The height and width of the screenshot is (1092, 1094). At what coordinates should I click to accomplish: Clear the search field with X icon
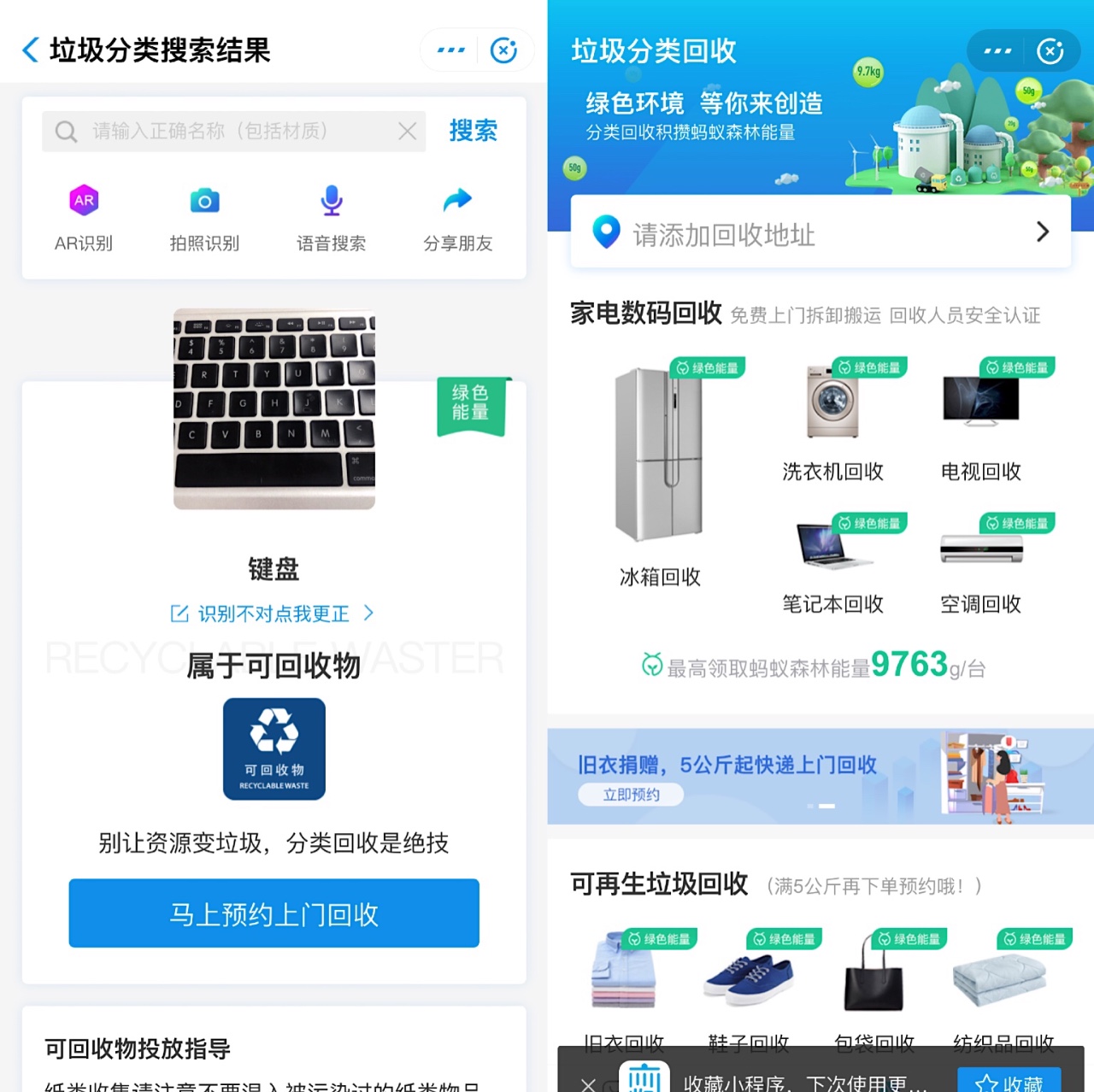coord(407,131)
